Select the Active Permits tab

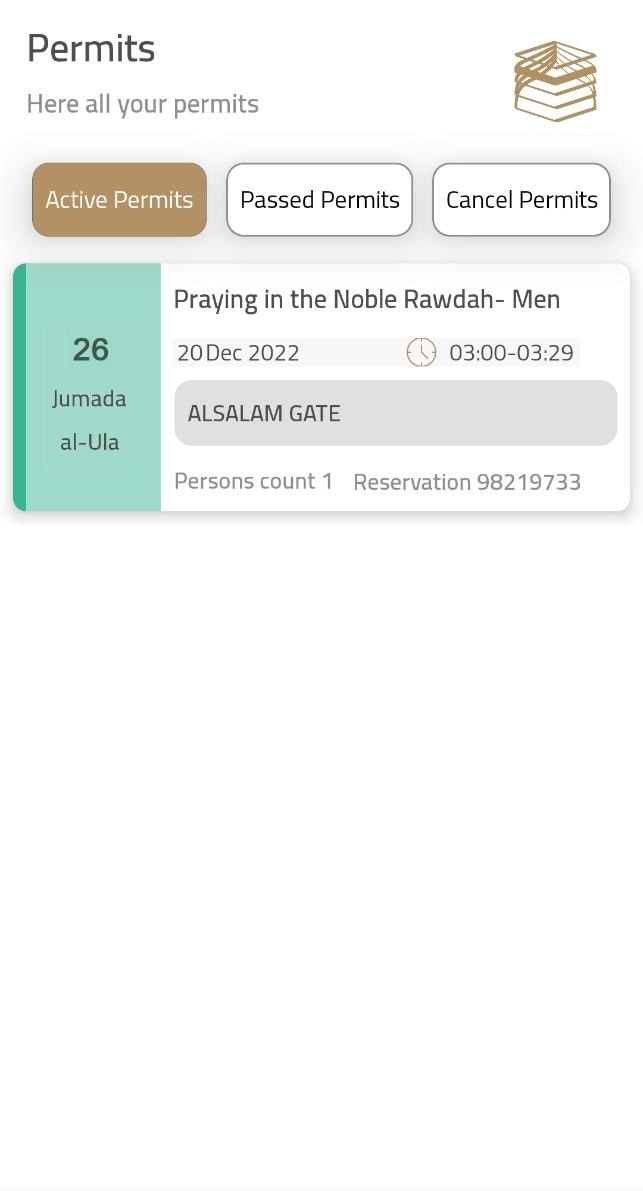pyautogui.click(x=119, y=200)
